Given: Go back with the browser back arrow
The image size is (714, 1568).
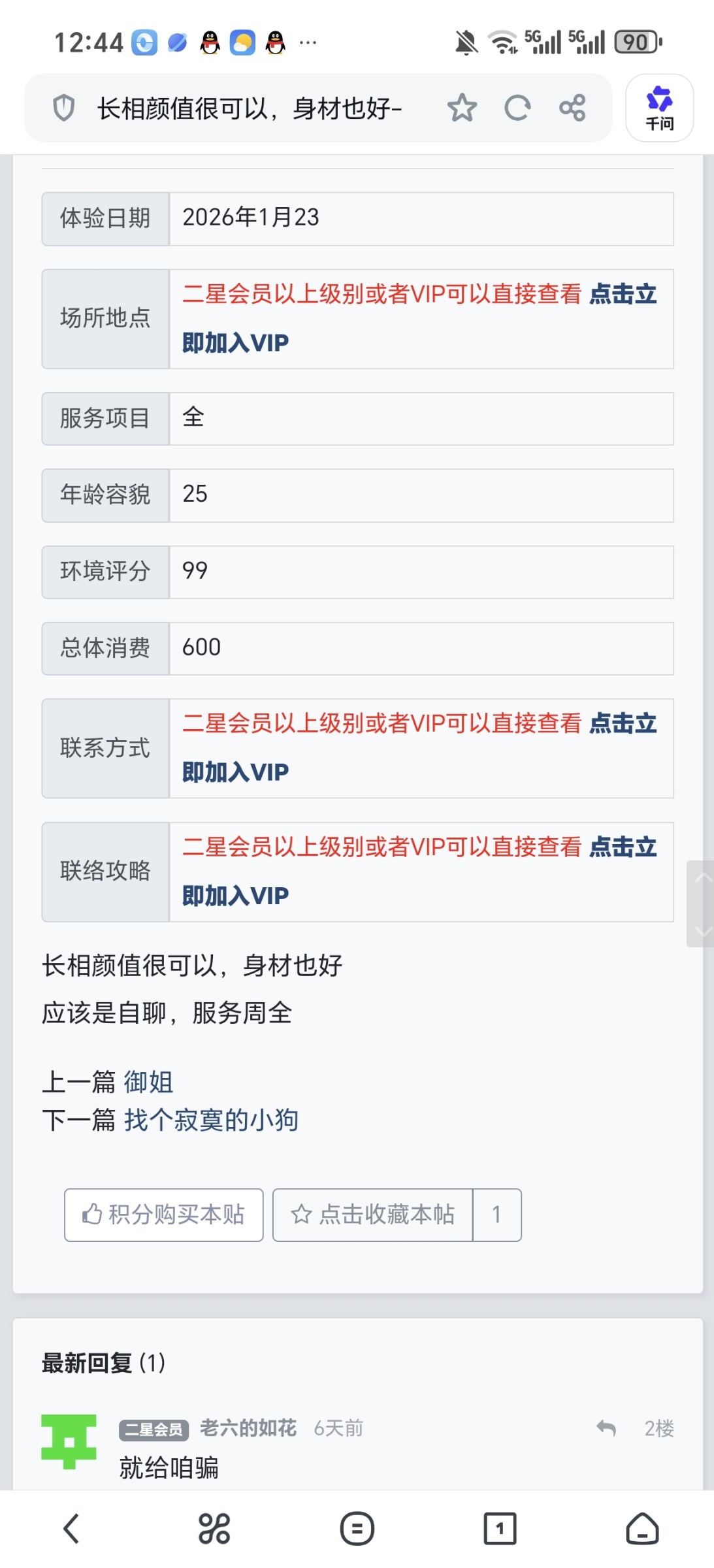Looking at the screenshot, I should (71, 1529).
